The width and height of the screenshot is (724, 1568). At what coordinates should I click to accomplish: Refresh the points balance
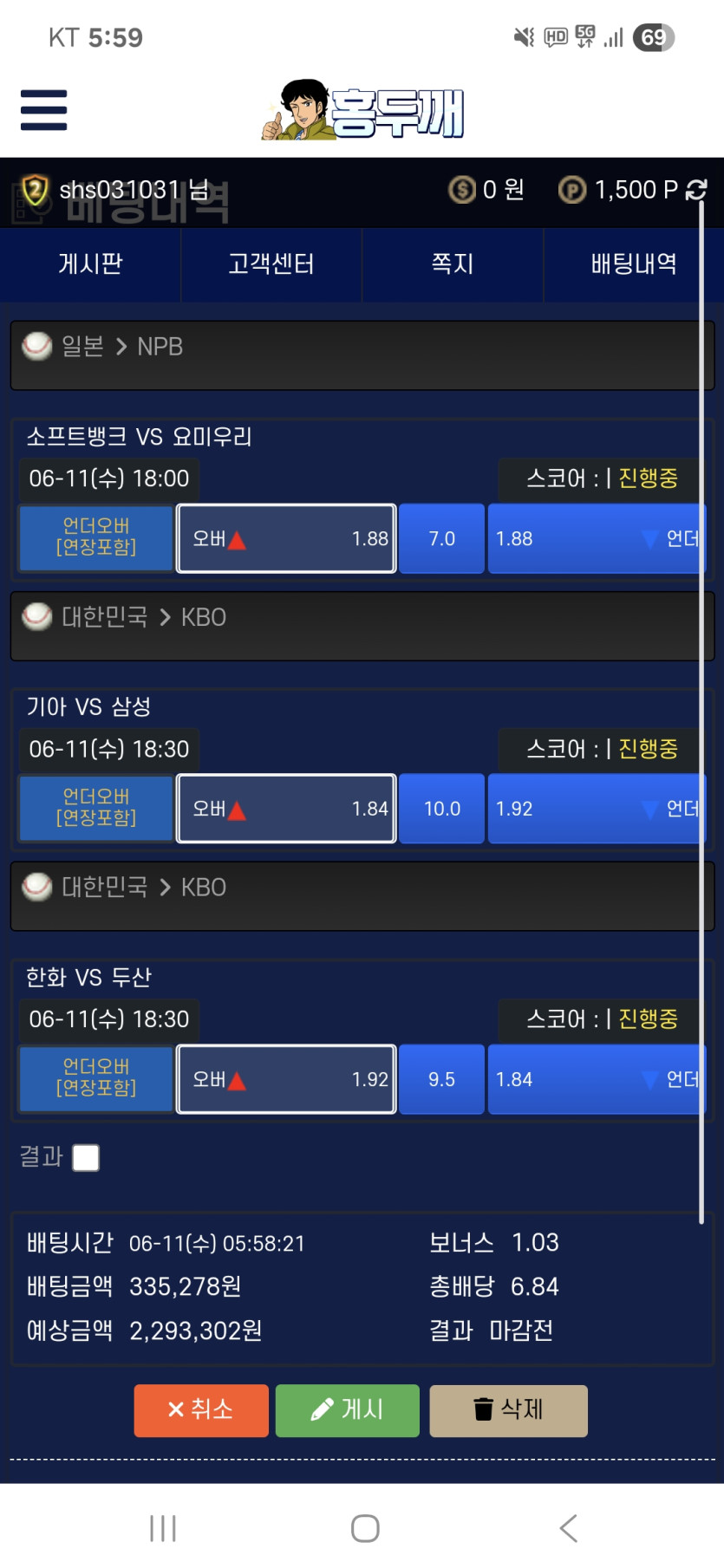coord(696,190)
